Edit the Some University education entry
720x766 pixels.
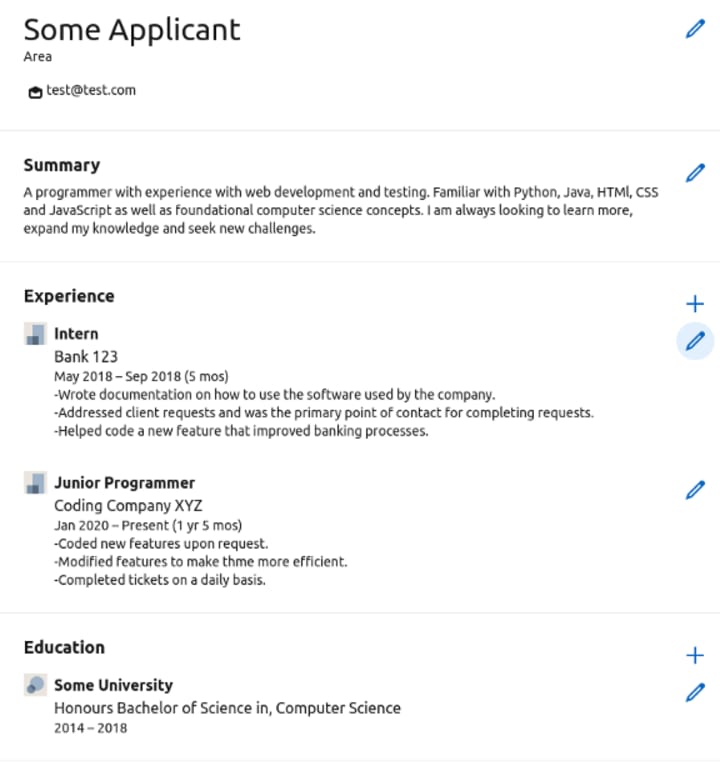[695, 692]
